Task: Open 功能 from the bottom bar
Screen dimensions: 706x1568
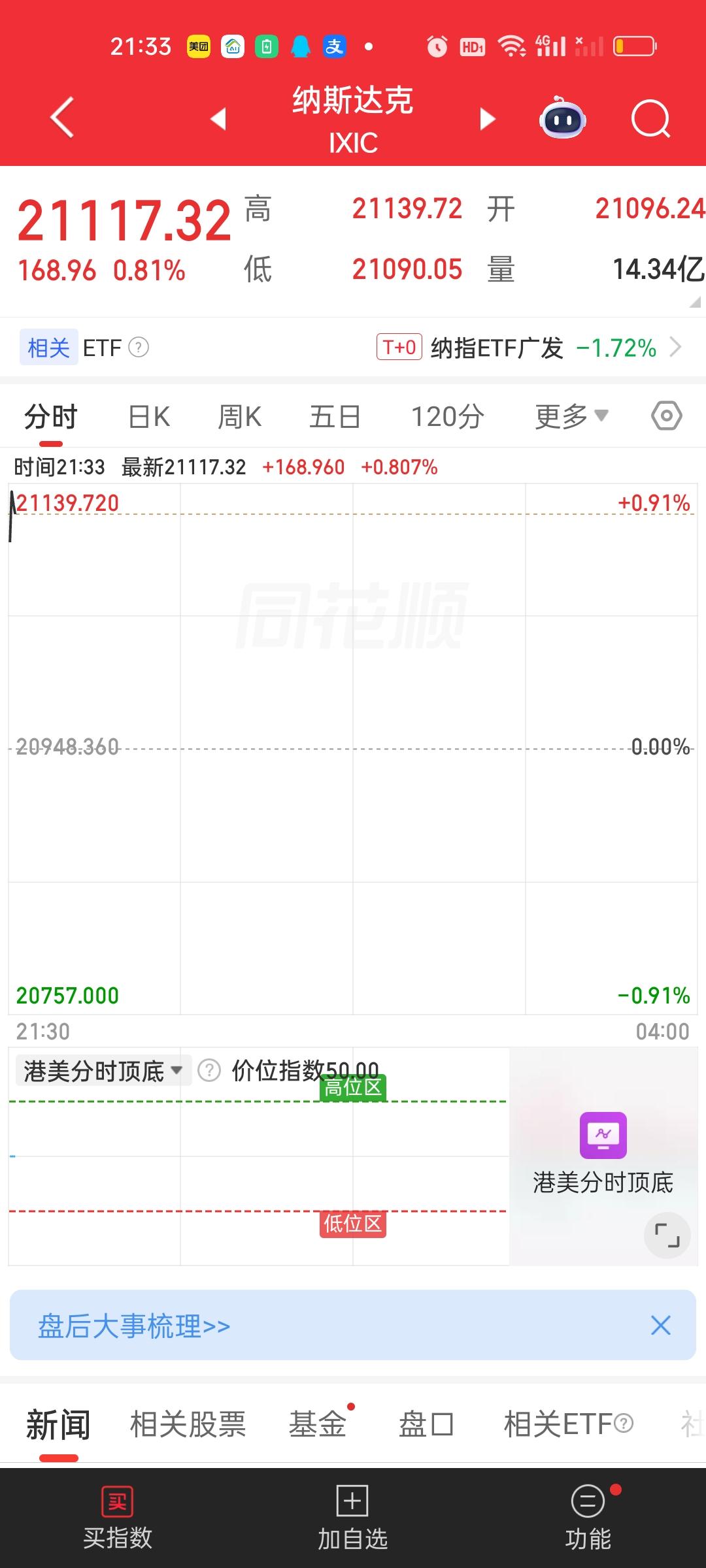Action: [587, 1509]
